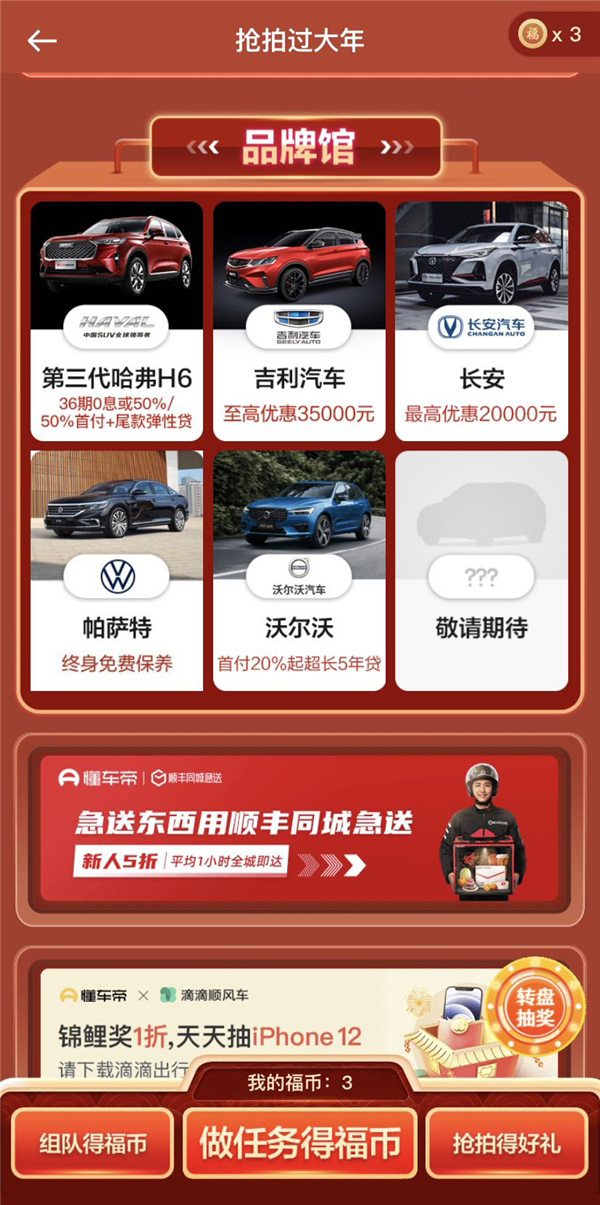600x1205 pixels.
Task: Open the 沃尔沃 brand card
Action: coord(299,570)
